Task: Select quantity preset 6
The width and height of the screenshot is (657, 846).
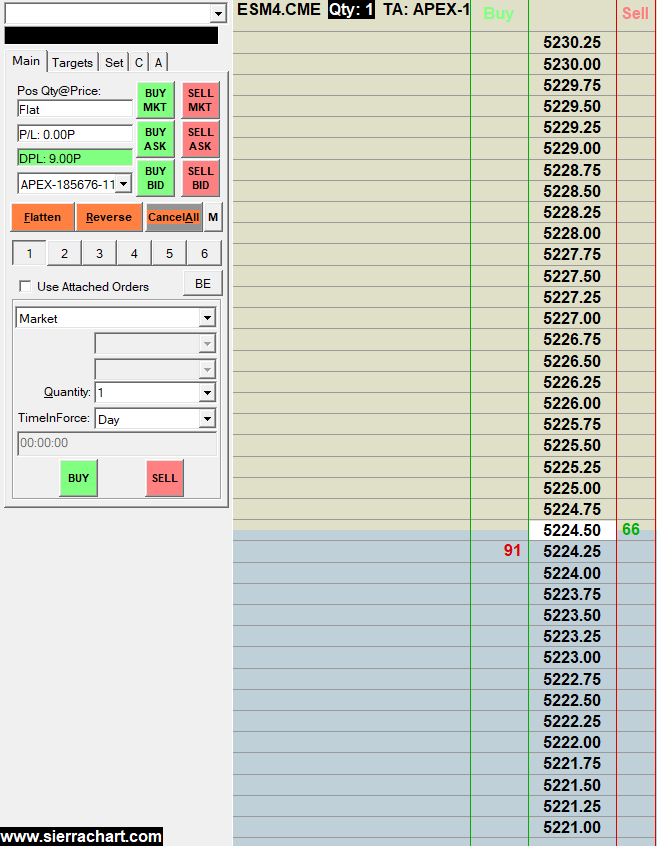Action: pos(204,254)
